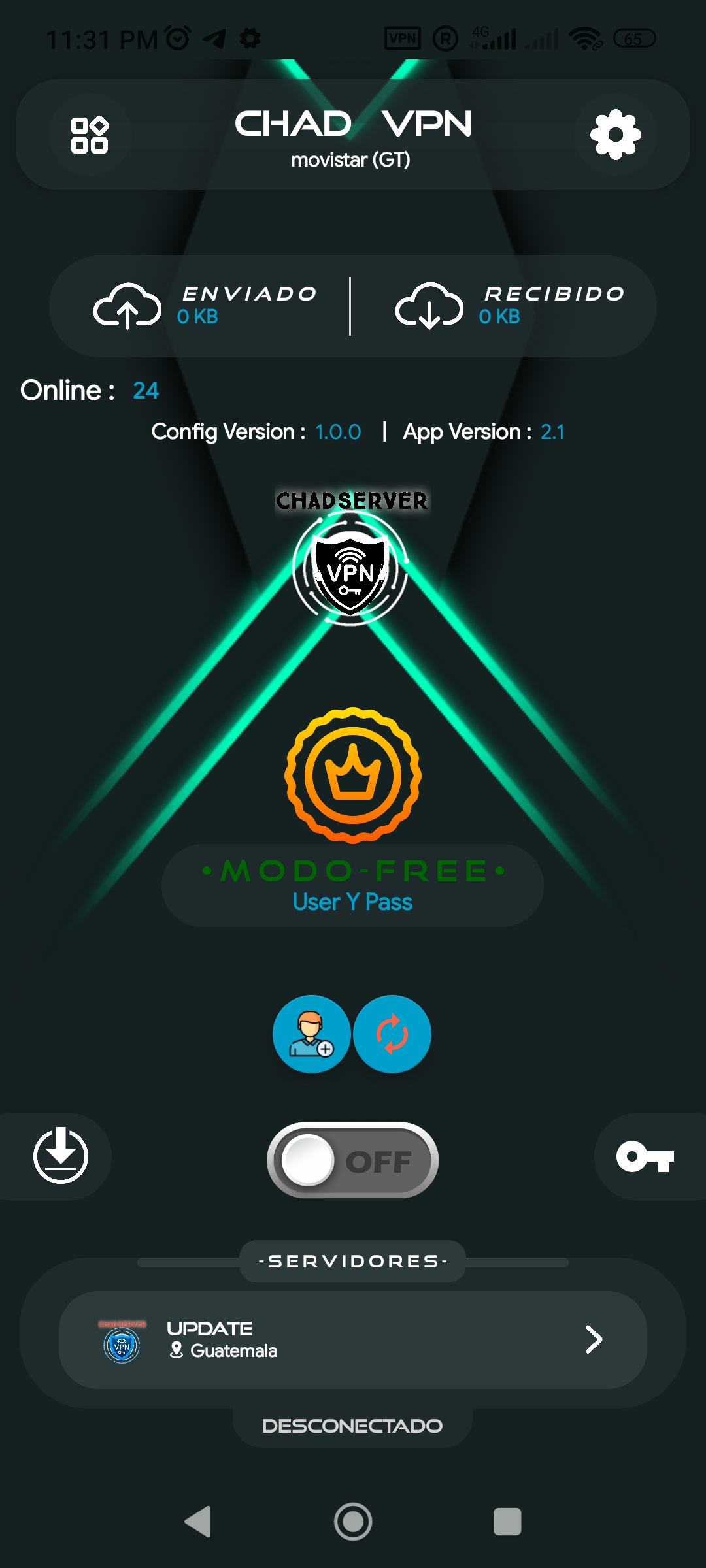Image resolution: width=706 pixels, height=1568 pixels.
Task: Open the UPDATE Guatemala server selector
Action: pos(353,1340)
